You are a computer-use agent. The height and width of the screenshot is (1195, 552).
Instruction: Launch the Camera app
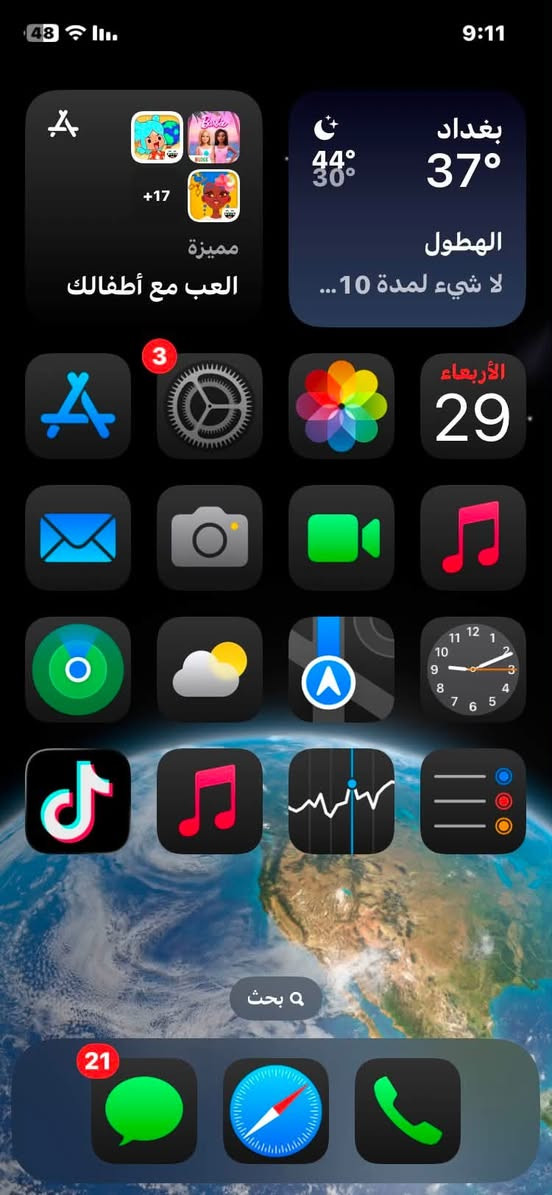pyautogui.click(x=210, y=538)
